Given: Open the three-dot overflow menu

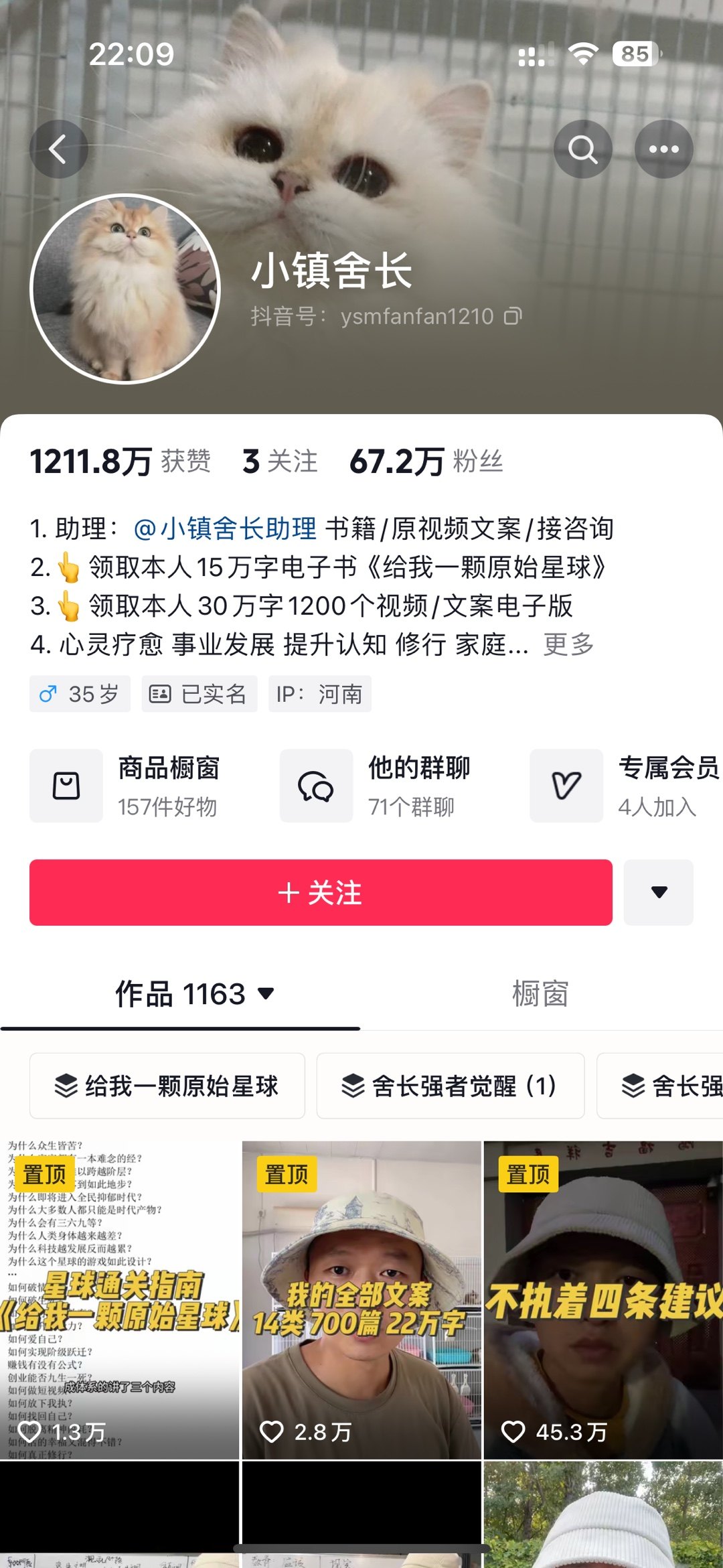Looking at the screenshot, I should coord(663,149).
